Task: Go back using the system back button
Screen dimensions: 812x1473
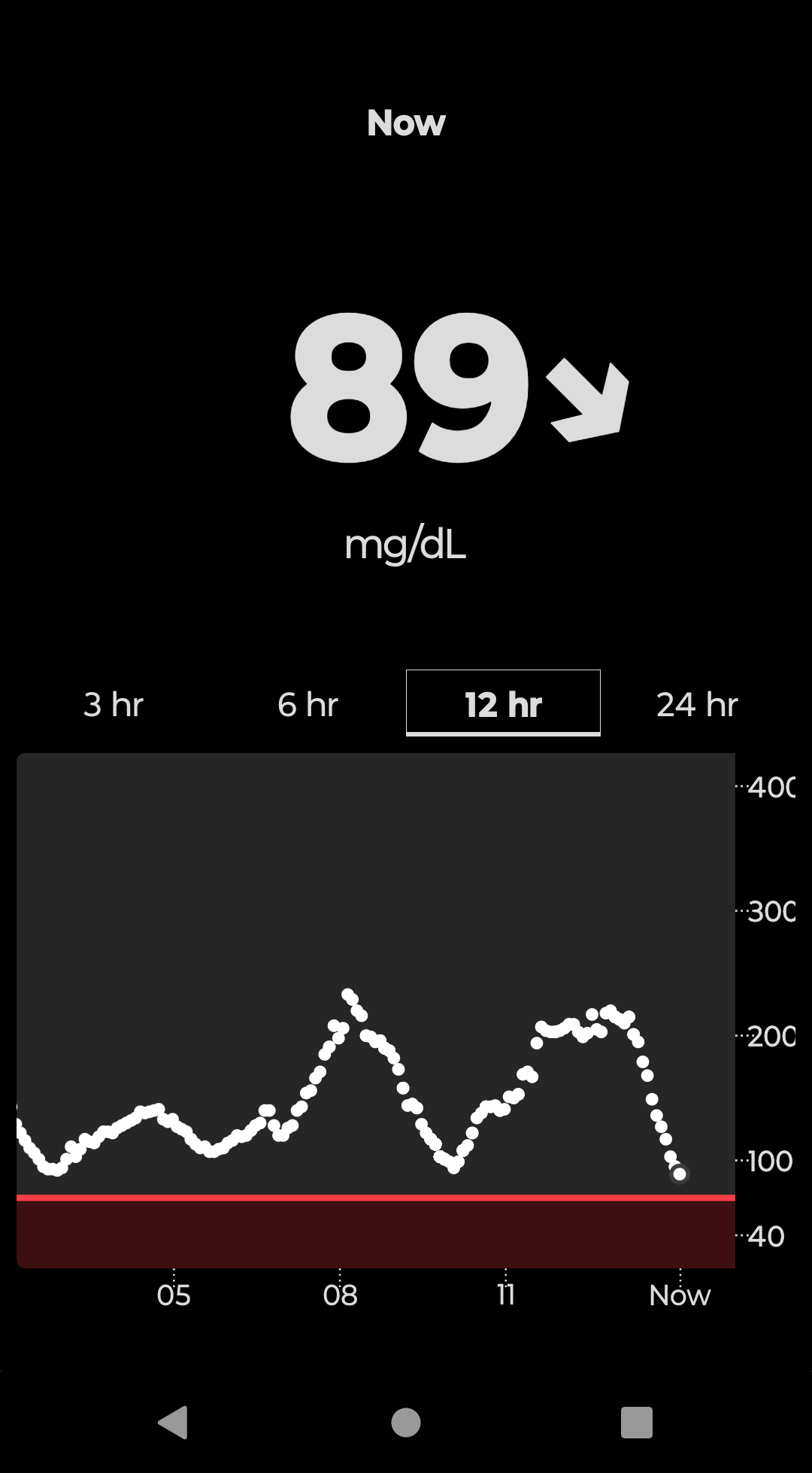Action: pyautogui.click(x=173, y=1422)
